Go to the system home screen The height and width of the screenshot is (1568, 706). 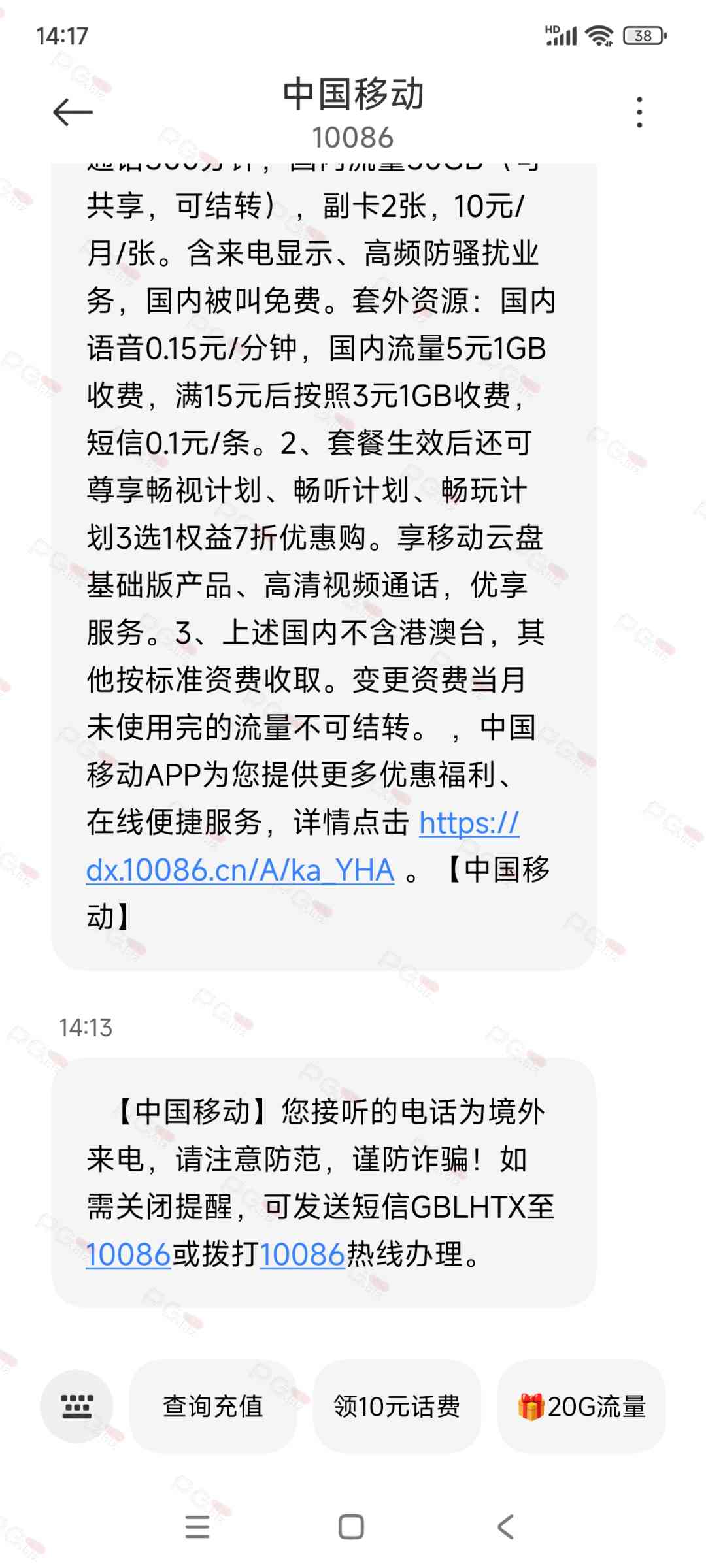click(351, 1527)
